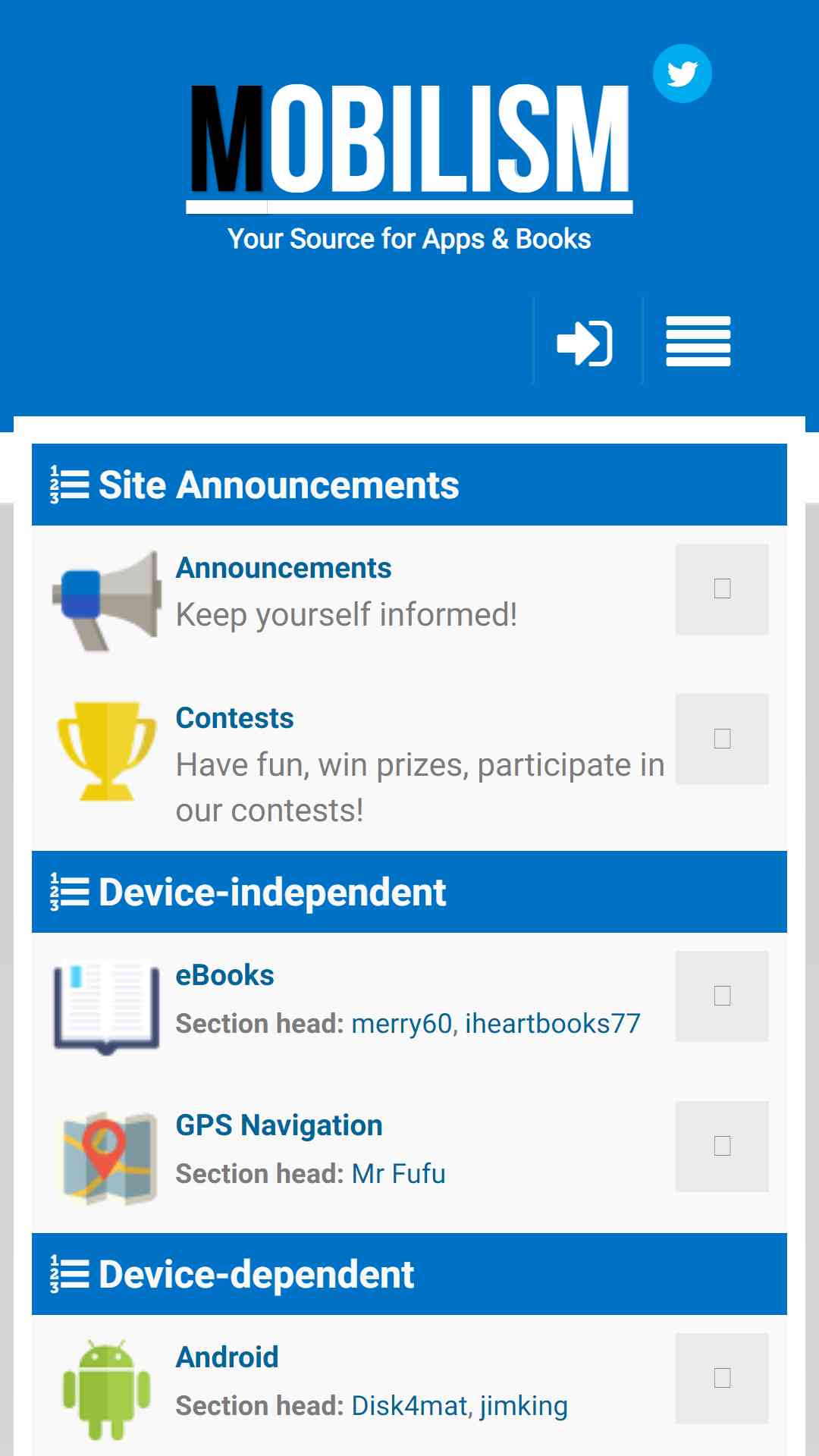Open the eBooks section
This screenshot has width=819, height=1456.
pyautogui.click(x=224, y=975)
